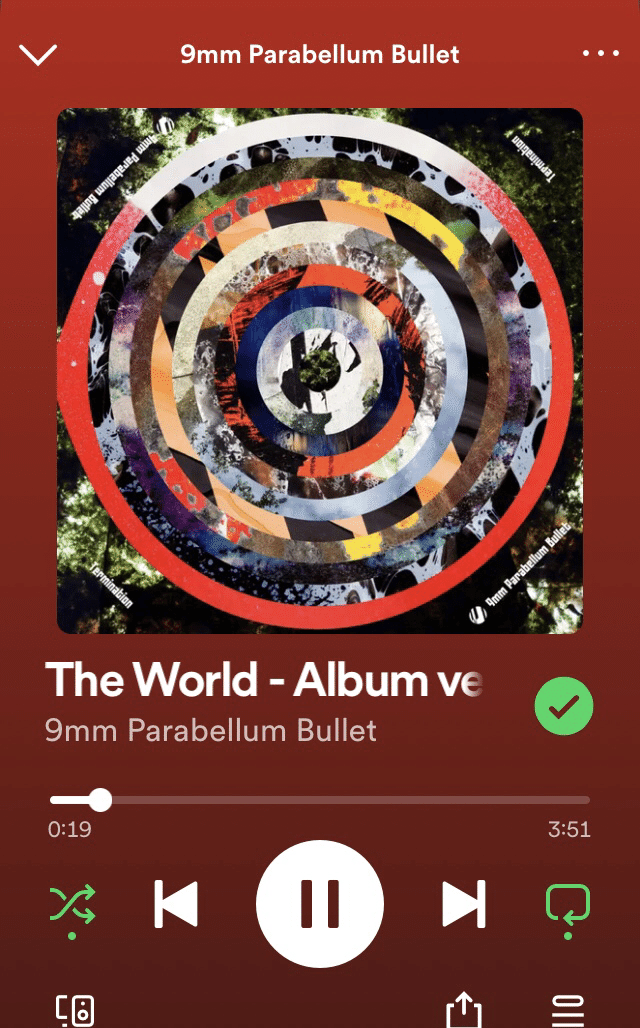Open the three-dot options menu
Image resolution: width=640 pixels, height=1028 pixels.
[x=600, y=54]
